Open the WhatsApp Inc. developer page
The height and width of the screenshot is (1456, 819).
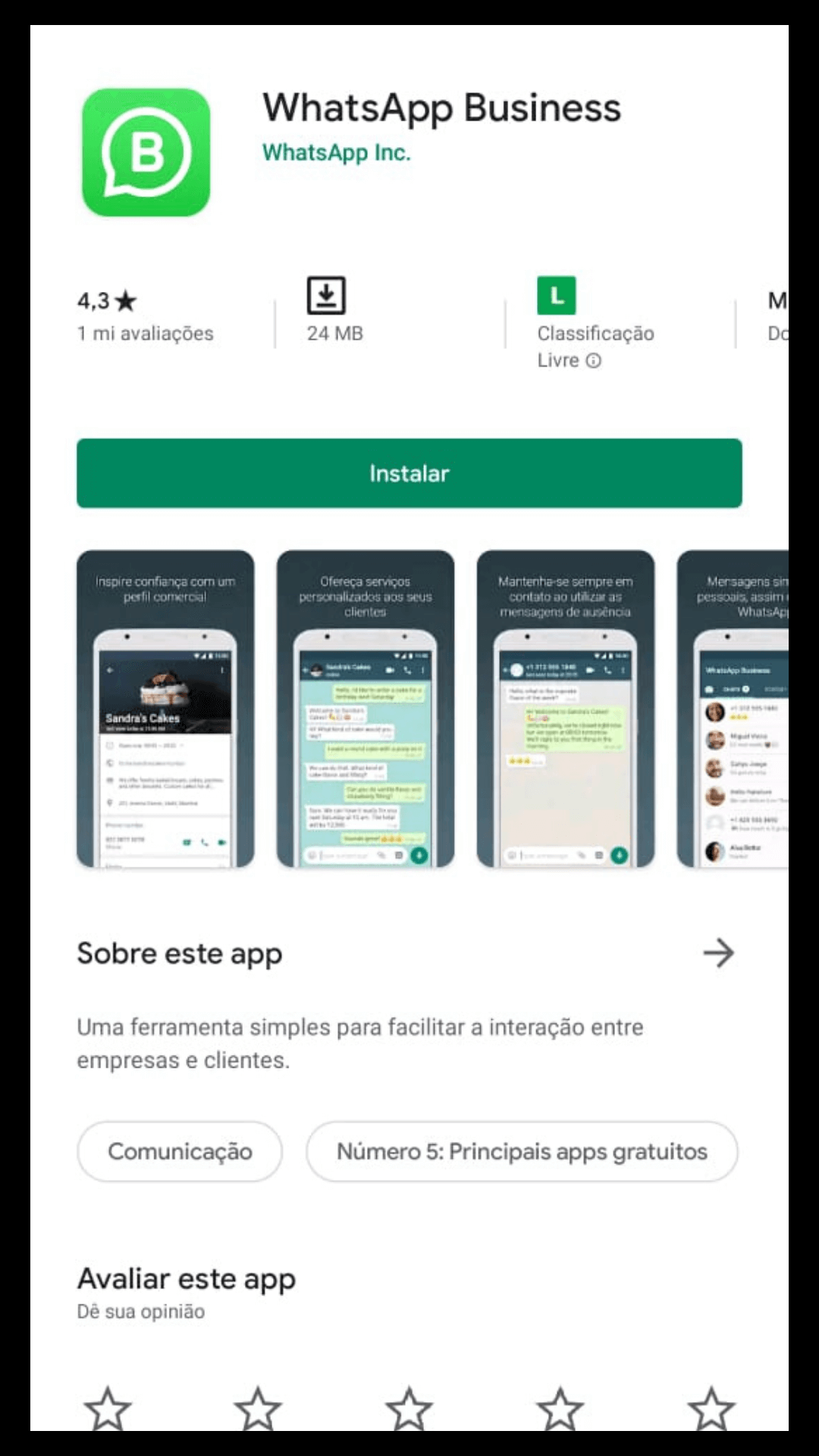[x=336, y=152]
